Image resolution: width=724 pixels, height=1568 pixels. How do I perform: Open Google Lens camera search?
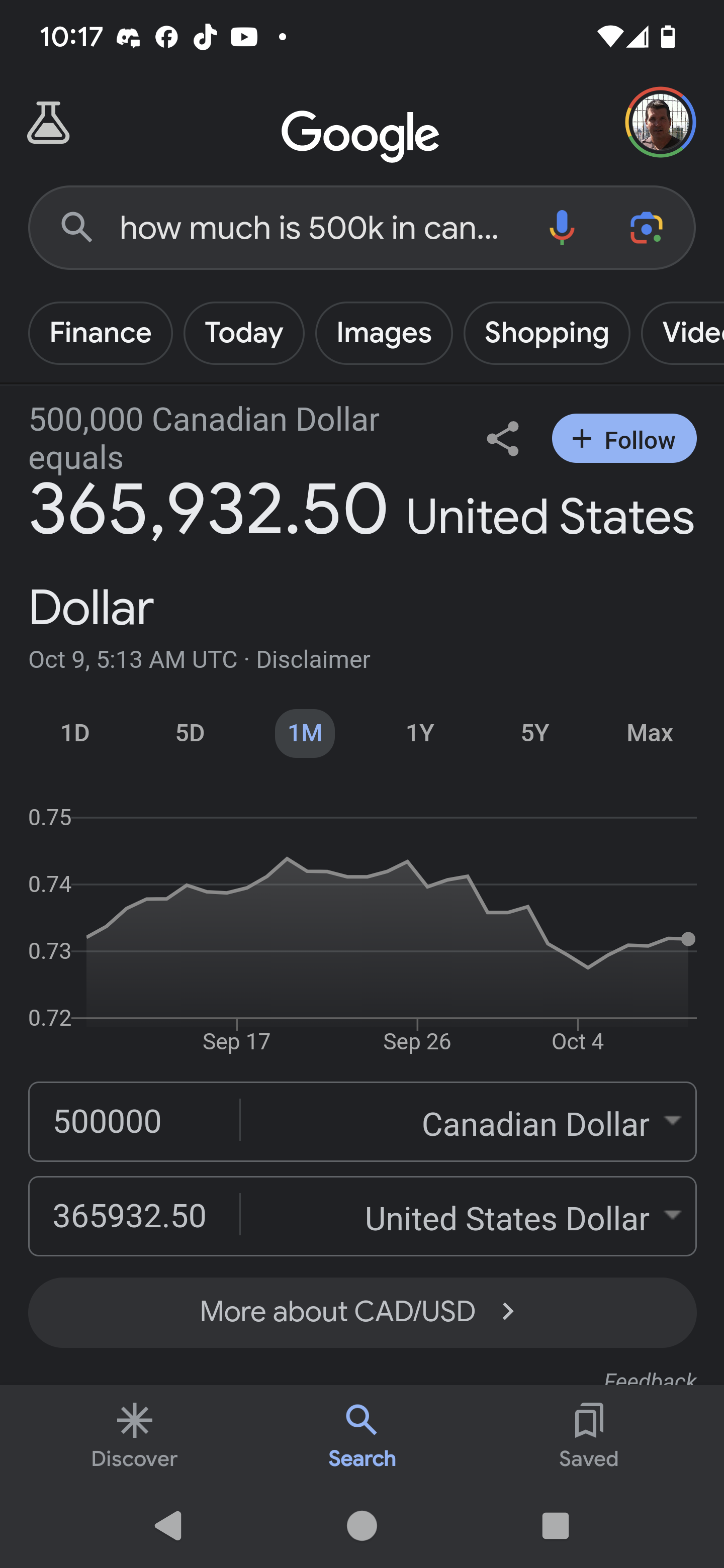(x=646, y=228)
